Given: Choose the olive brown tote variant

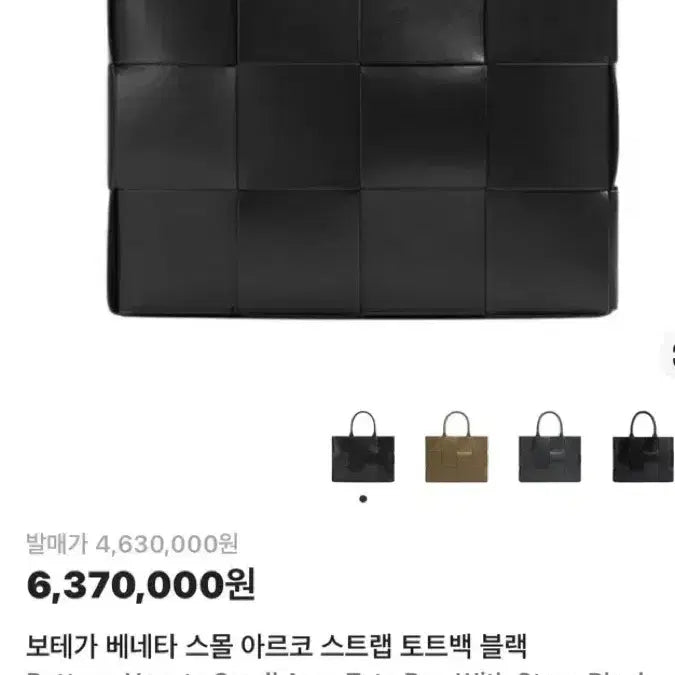Looking at the screenshot, I should [456, 448].
